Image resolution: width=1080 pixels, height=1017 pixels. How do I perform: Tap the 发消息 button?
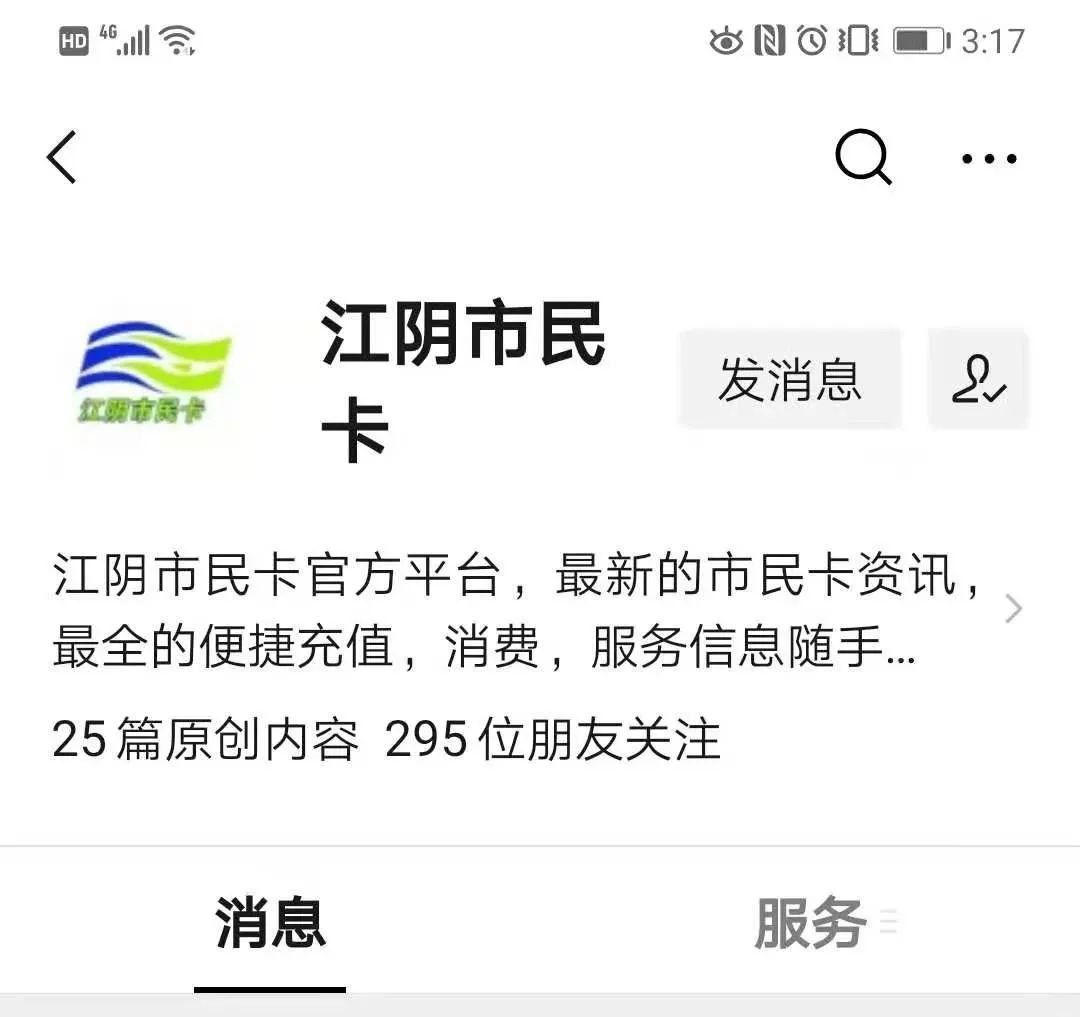click(790, 380)
